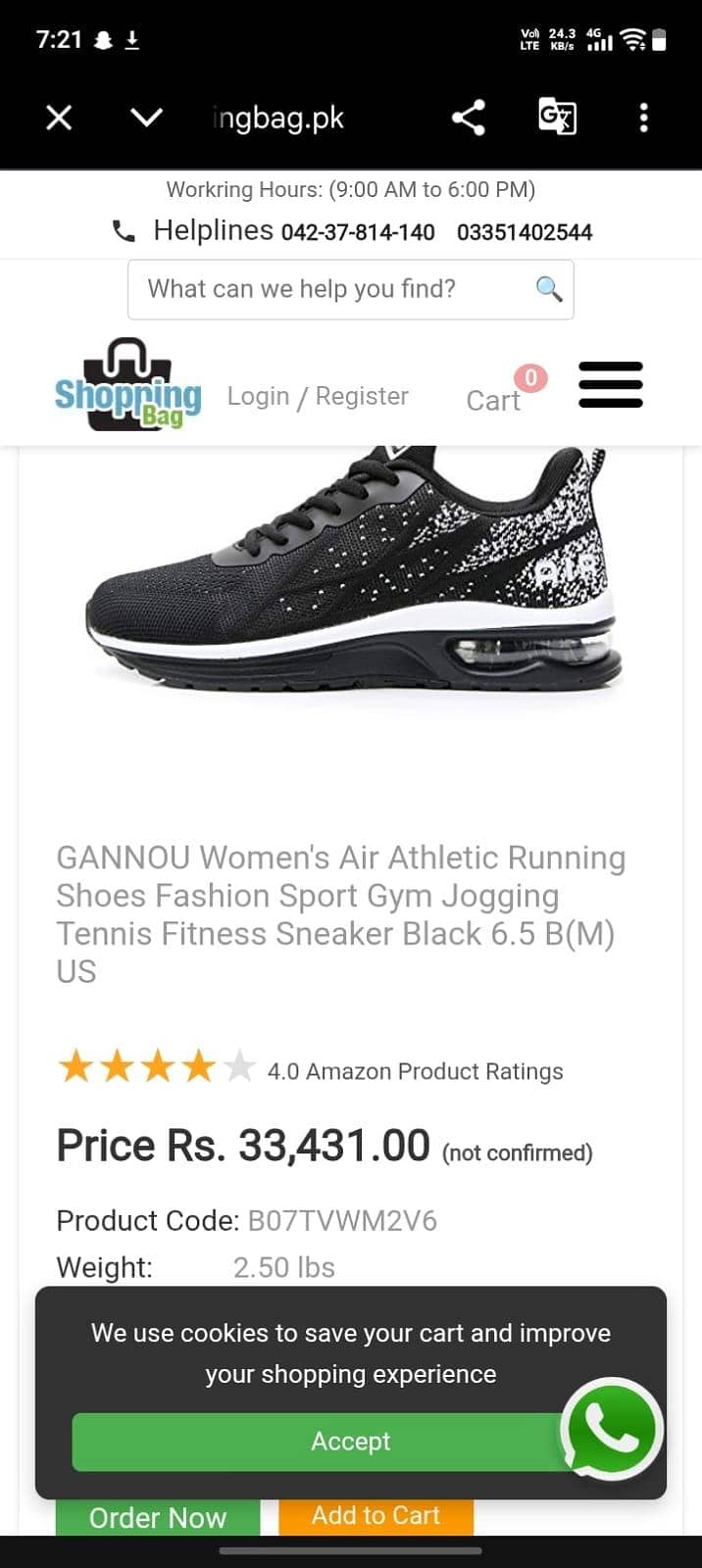
Task: Add the shoes to cart
Action: 376,1516
